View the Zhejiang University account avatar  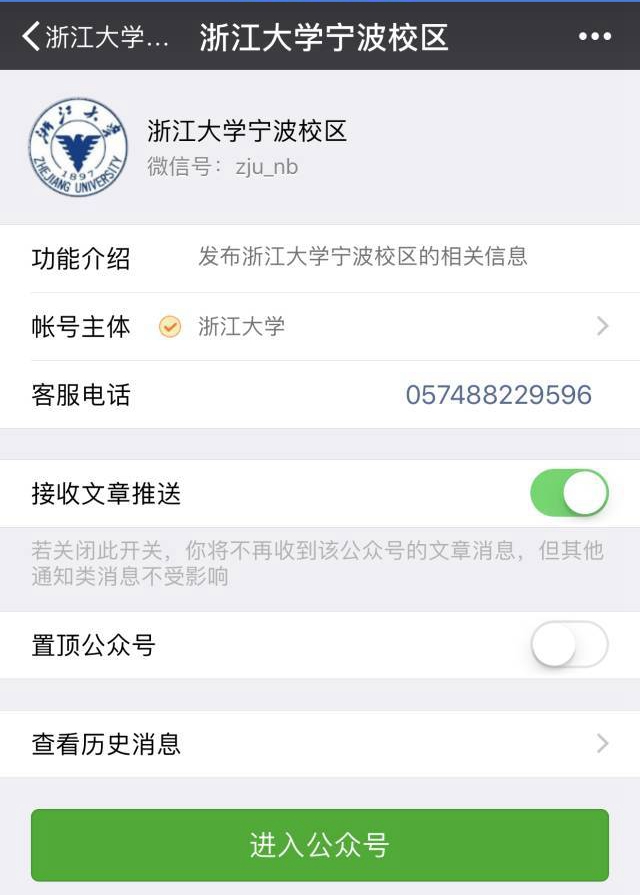pos(78,148)
